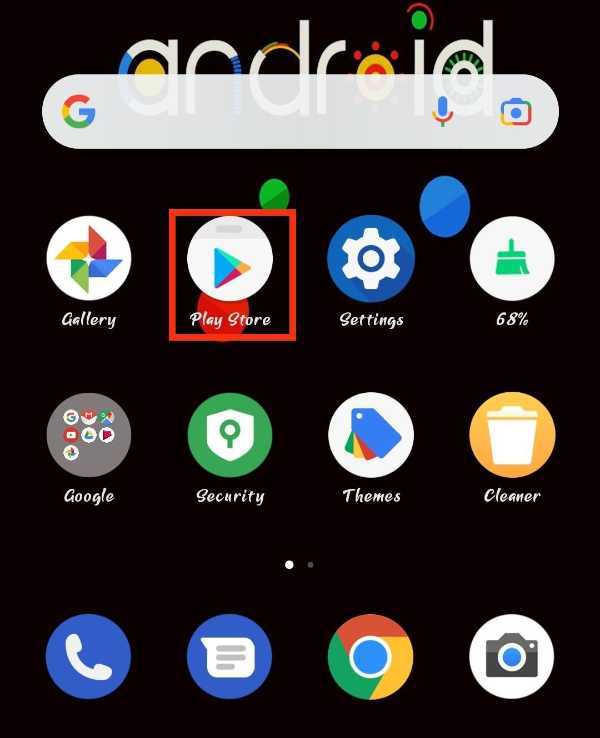Open Google Lens camera search
This screenshot has width=600, height=738.
tap(515, 112)
